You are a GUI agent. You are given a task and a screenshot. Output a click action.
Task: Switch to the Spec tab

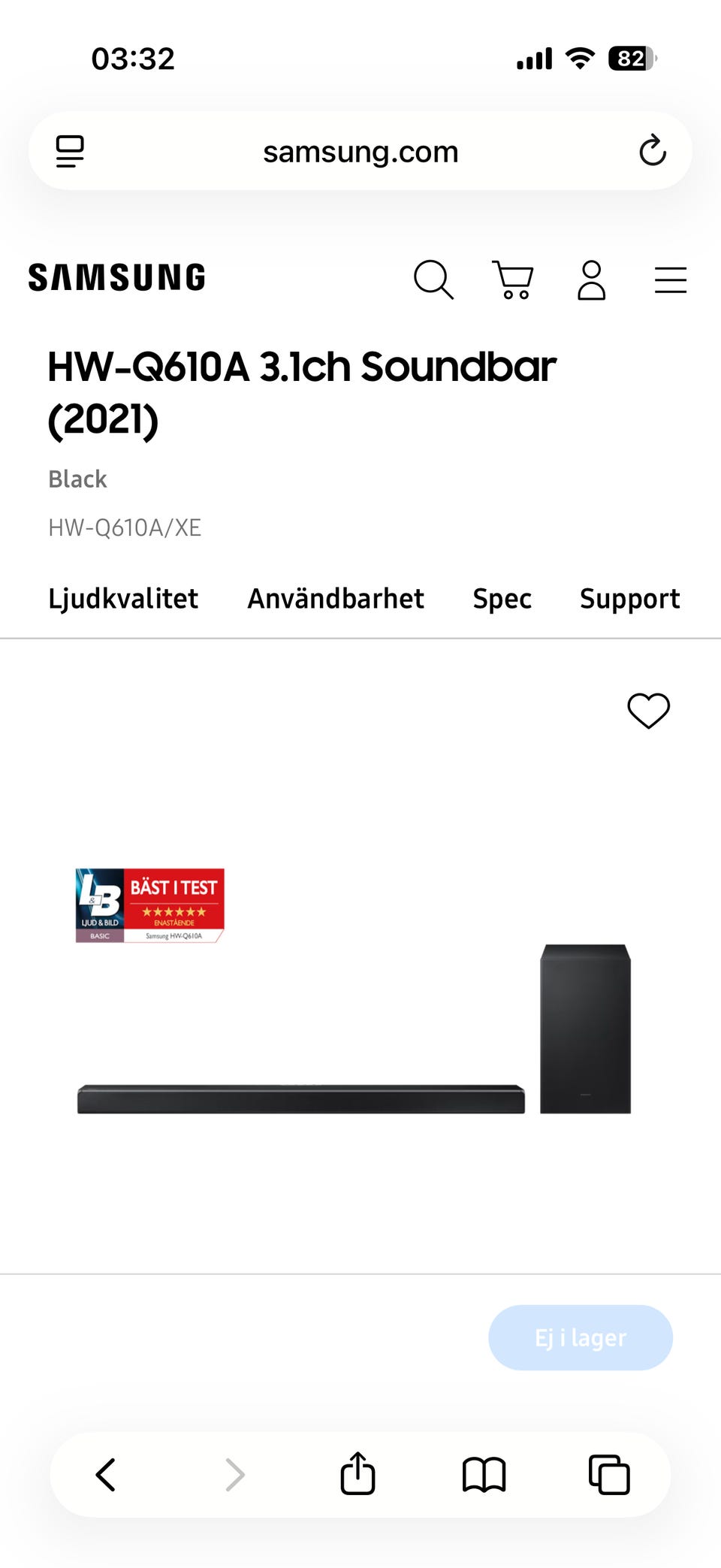coord(501,599)
